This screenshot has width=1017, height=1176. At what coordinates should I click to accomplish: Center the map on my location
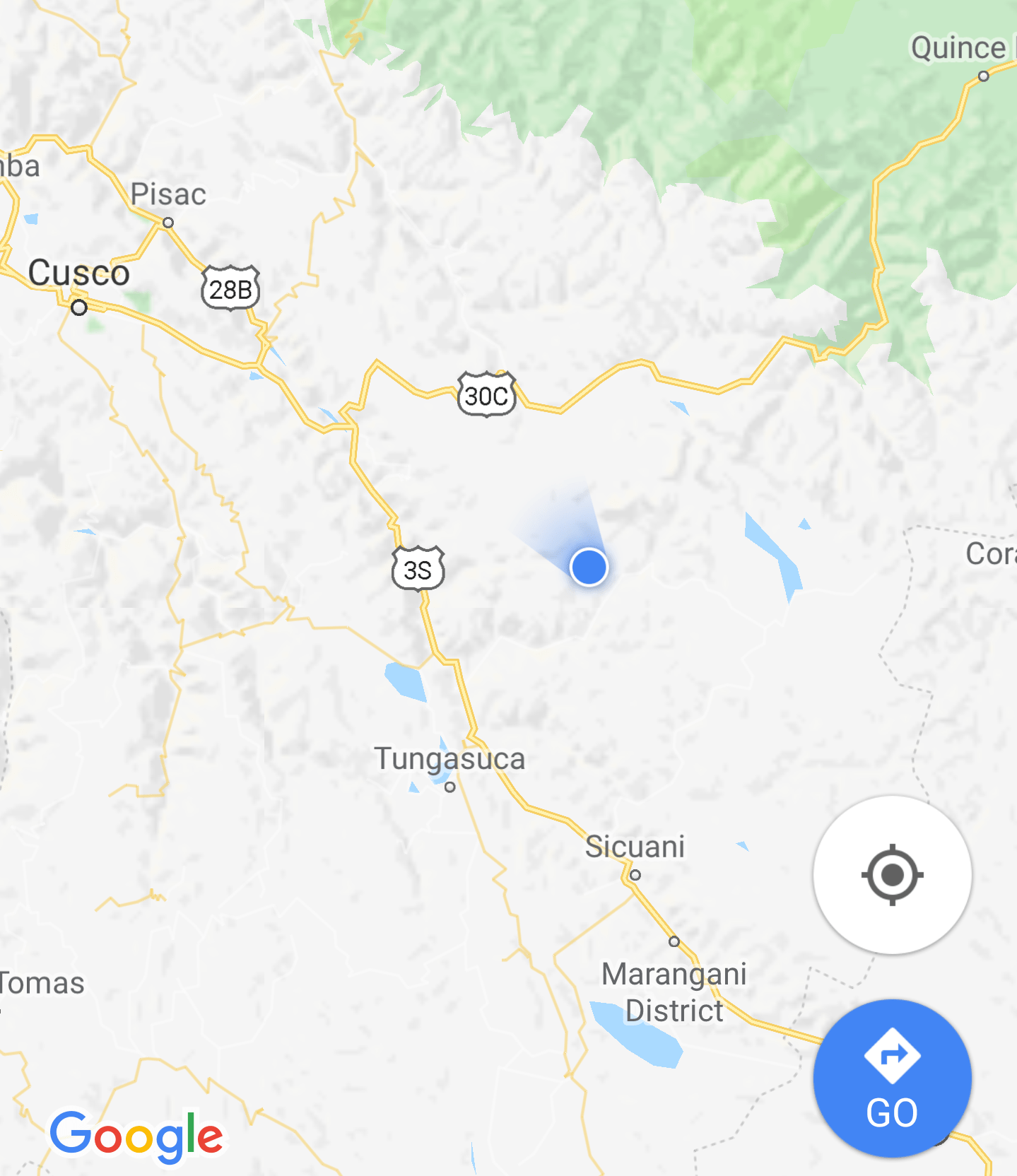point(892,875)
